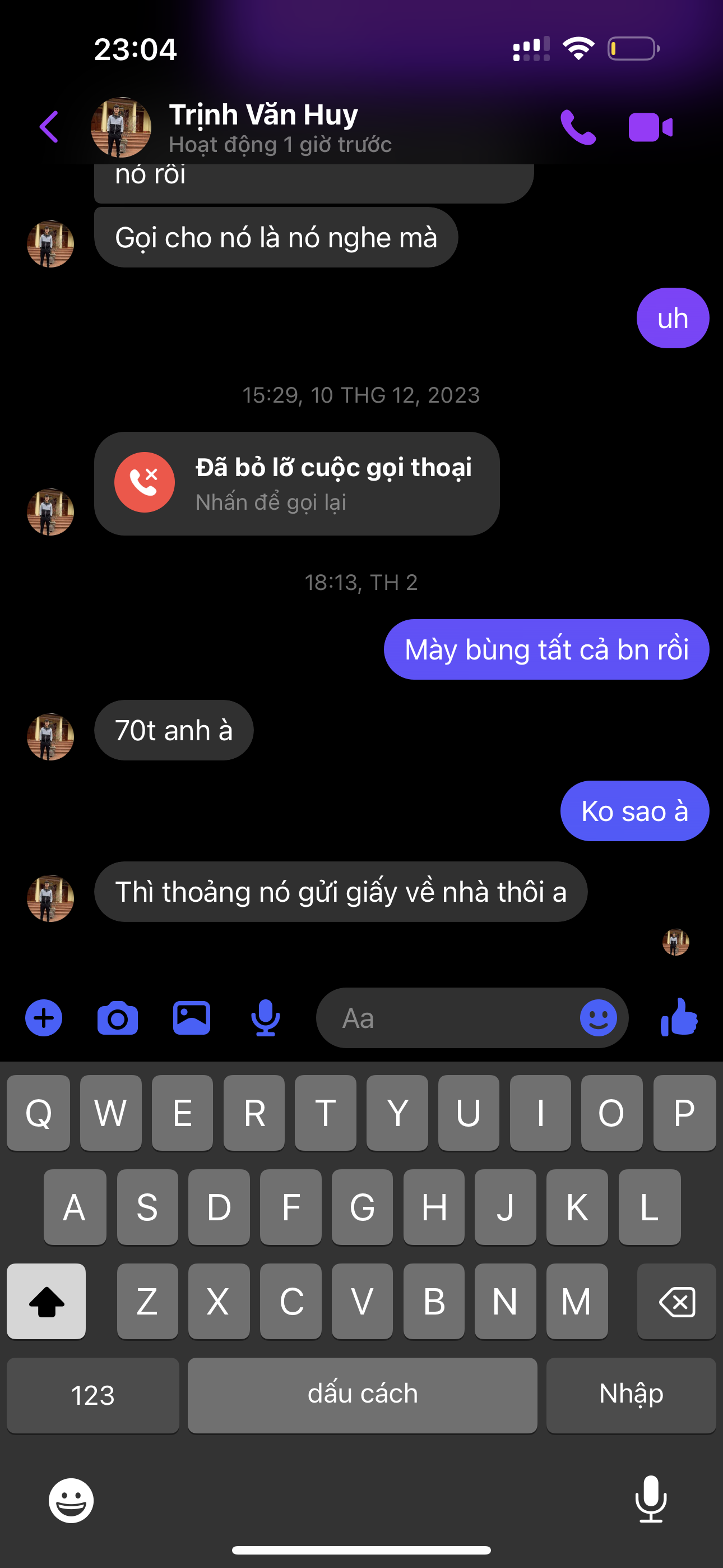Open emoji picker inside message field
The width and height of the screenshot is (723, 1568).
(x=598, y=1018)
